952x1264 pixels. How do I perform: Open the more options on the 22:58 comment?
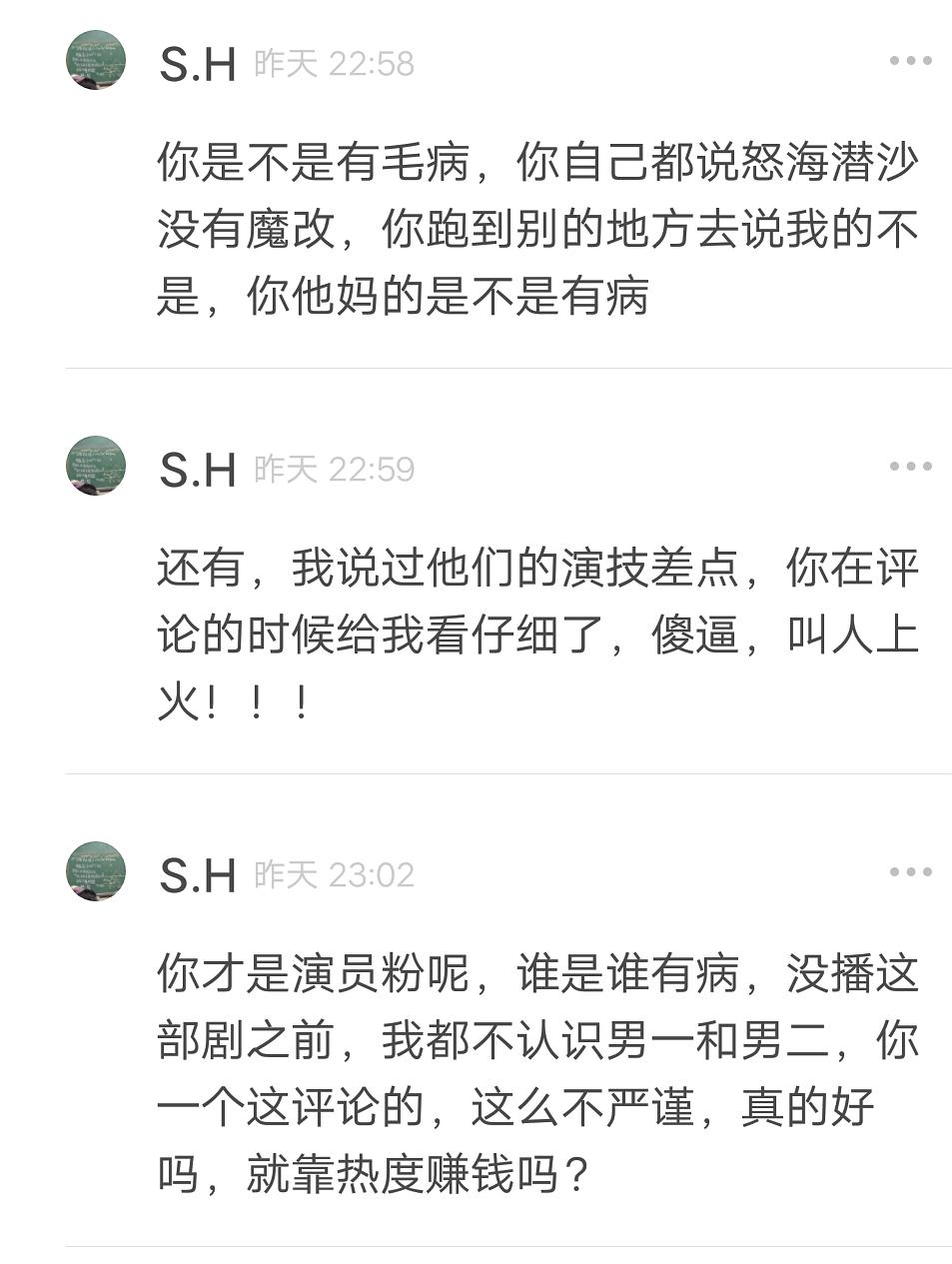(x=910, y=61)
